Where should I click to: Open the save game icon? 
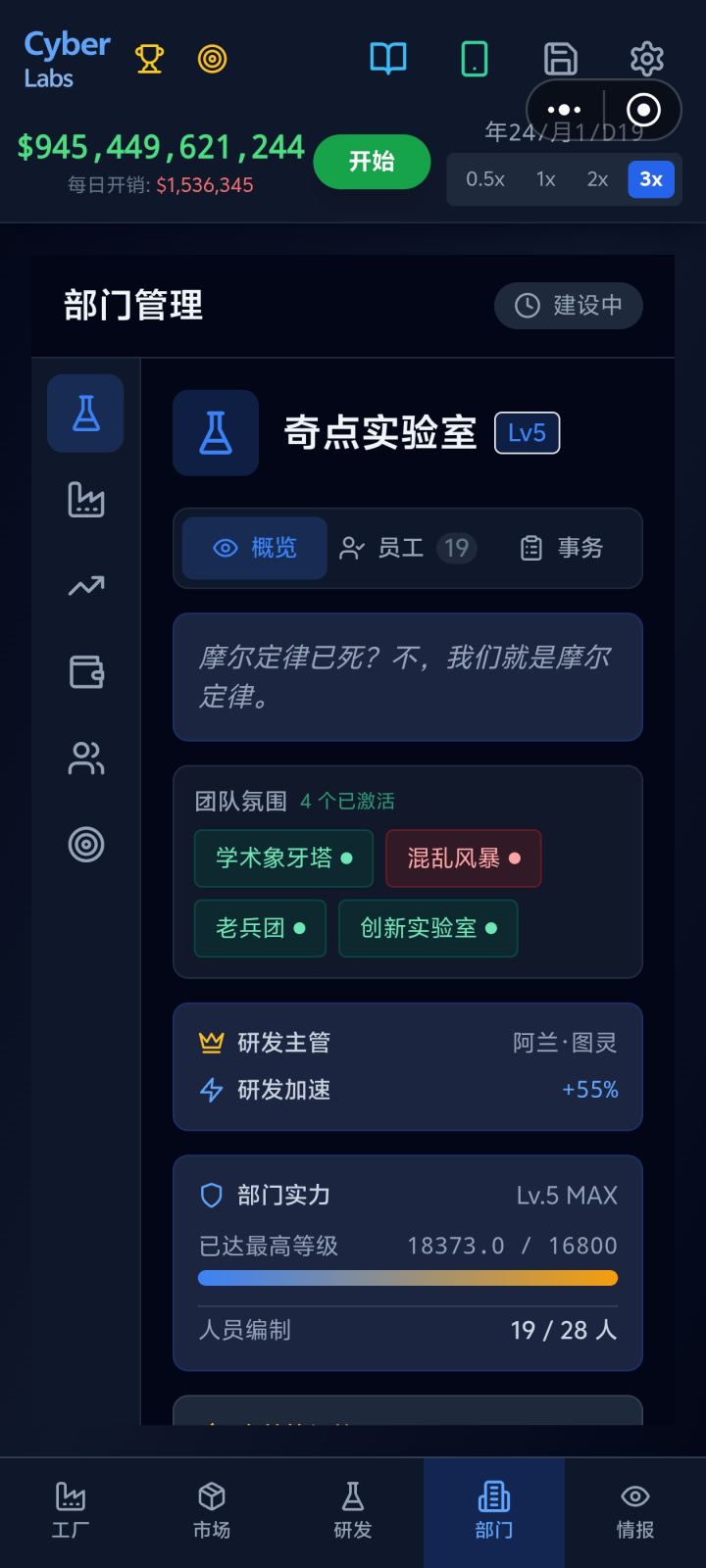pos(560,59)
